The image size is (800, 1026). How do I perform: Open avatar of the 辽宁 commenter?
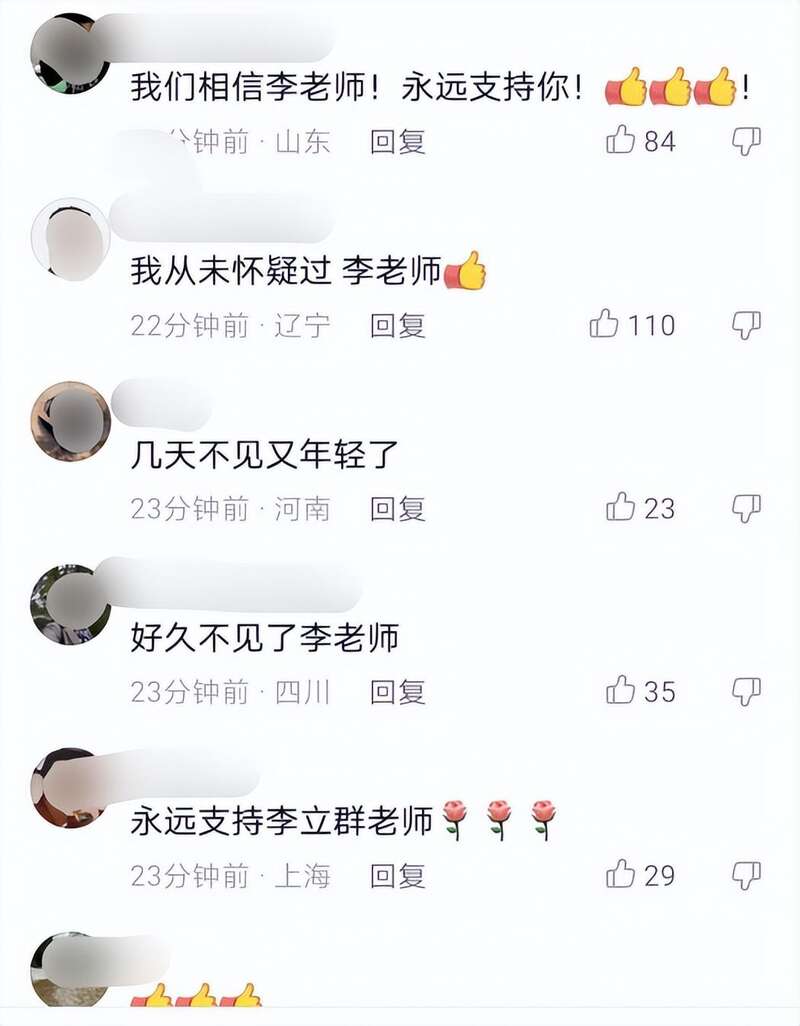71,238
